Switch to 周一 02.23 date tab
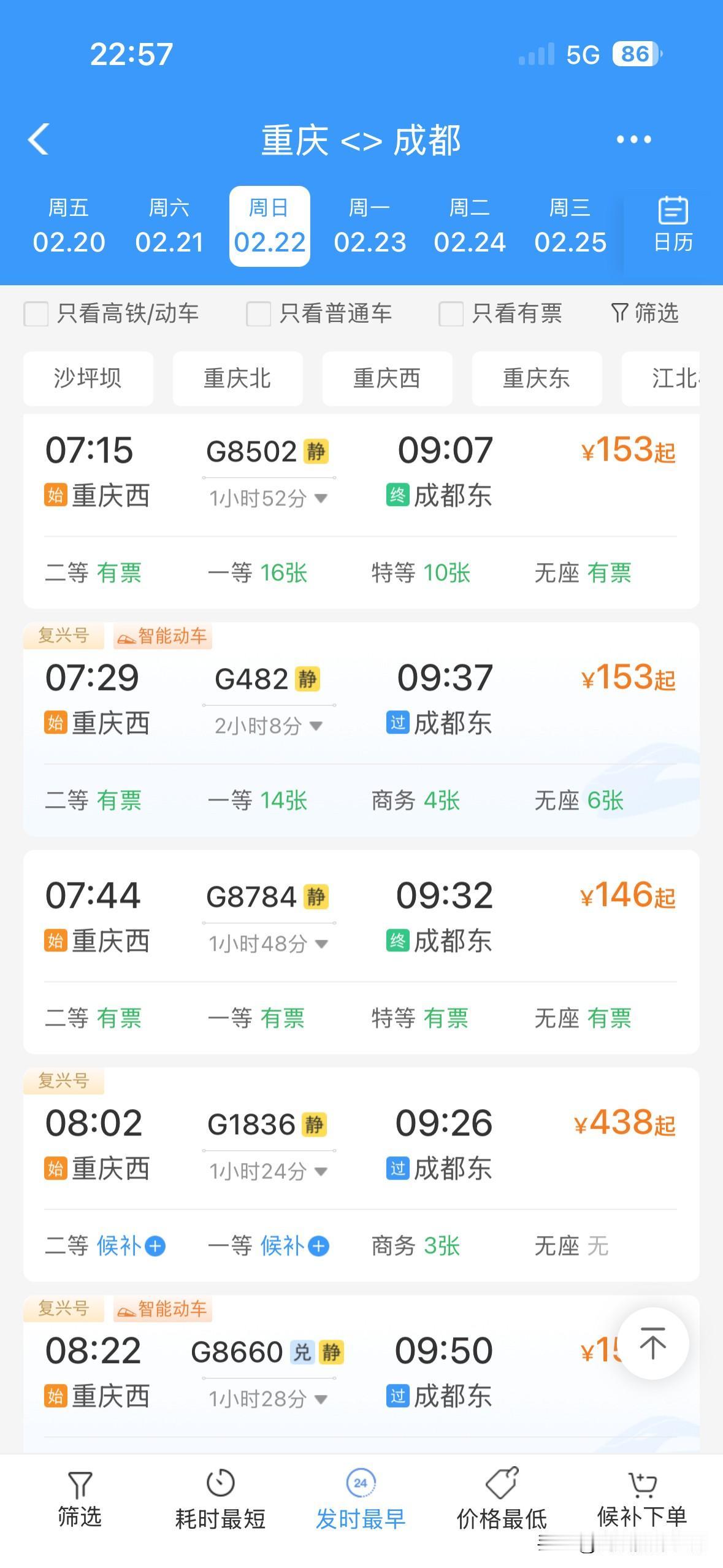This screenshot has height=1568, width=723. [x=369, y=225]
